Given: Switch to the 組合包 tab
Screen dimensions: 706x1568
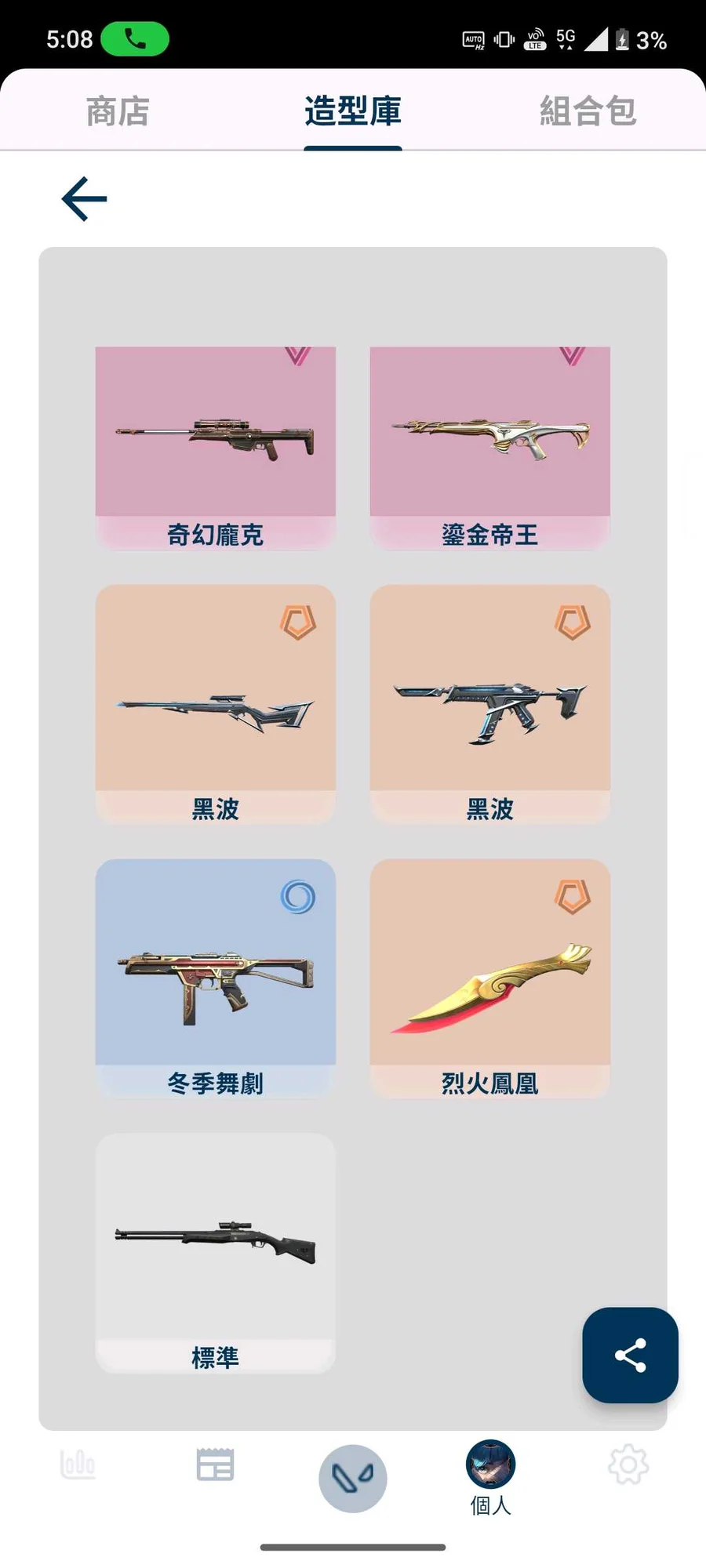Looking at the screenshot, I should tap(588, 111).
